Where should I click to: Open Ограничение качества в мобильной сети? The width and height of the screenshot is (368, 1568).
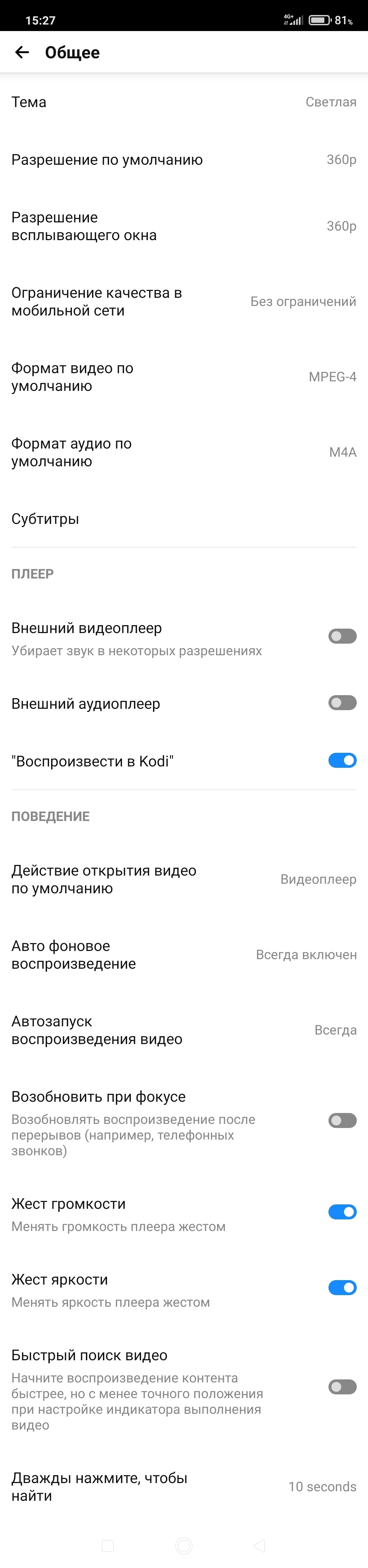click(x=184, y=302)
